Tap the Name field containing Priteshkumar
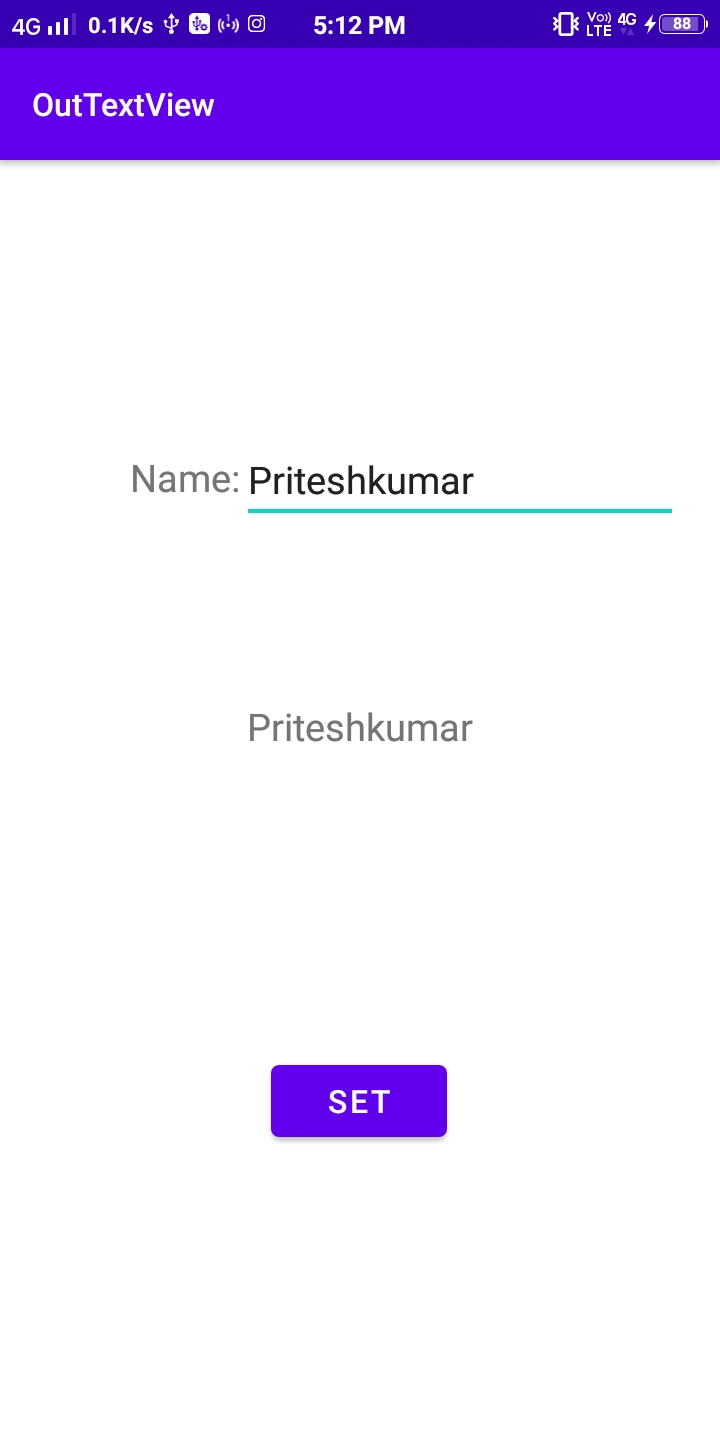The width and height of the screenshot is (720, 1440). click(x=459, y=482)
